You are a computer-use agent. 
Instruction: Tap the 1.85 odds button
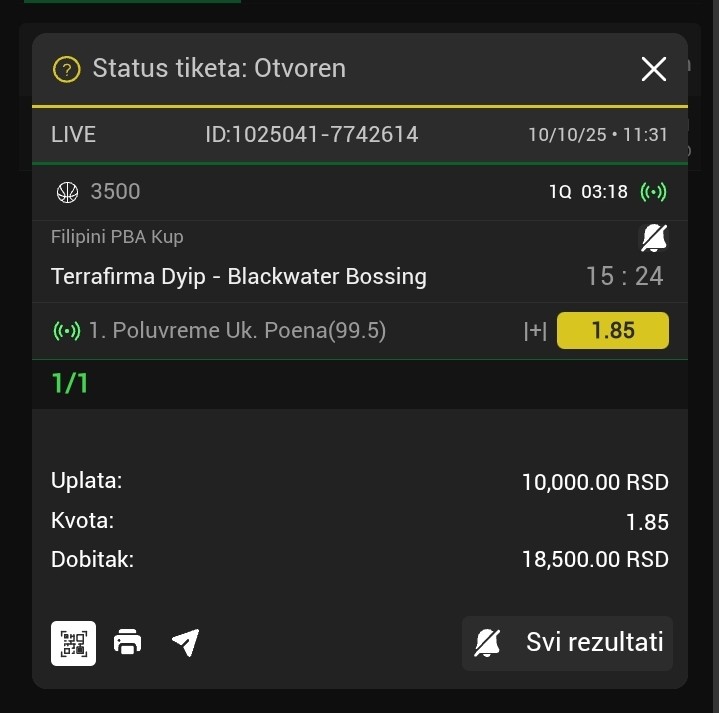pyautogui.click(x=612, y=331)
